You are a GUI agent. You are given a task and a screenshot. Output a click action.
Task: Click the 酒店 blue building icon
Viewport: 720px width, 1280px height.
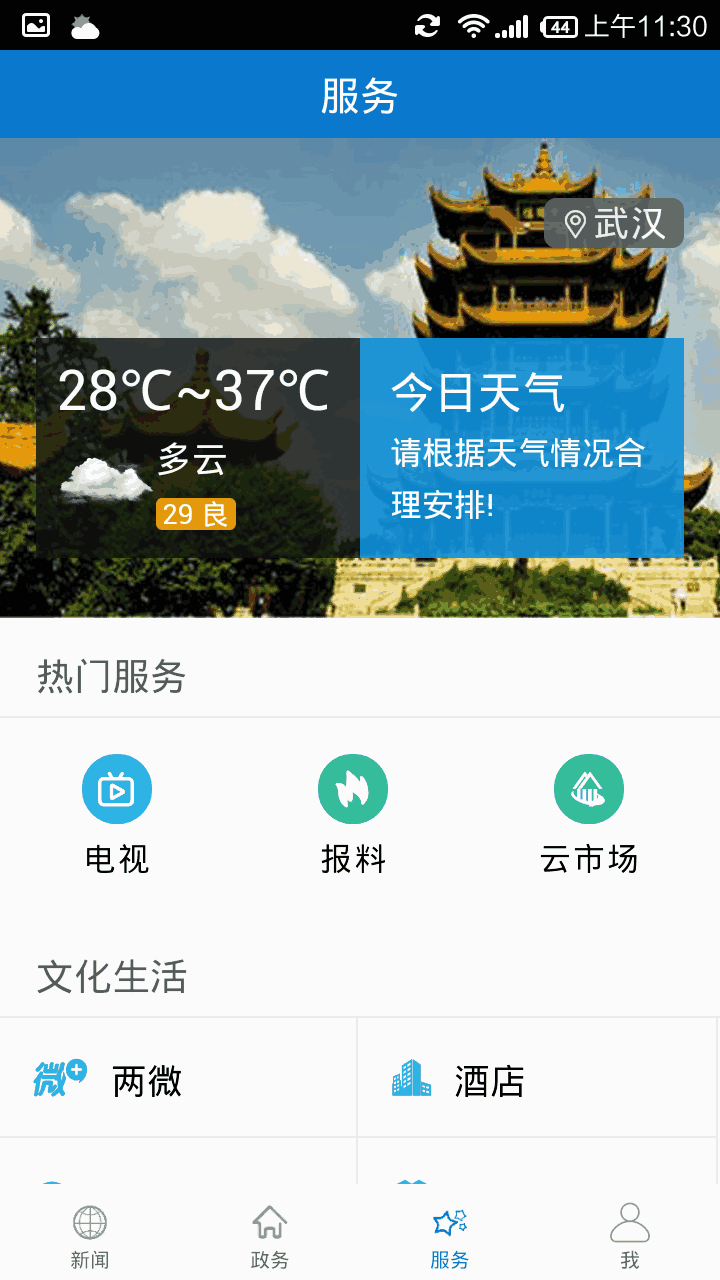point(411,1080)
